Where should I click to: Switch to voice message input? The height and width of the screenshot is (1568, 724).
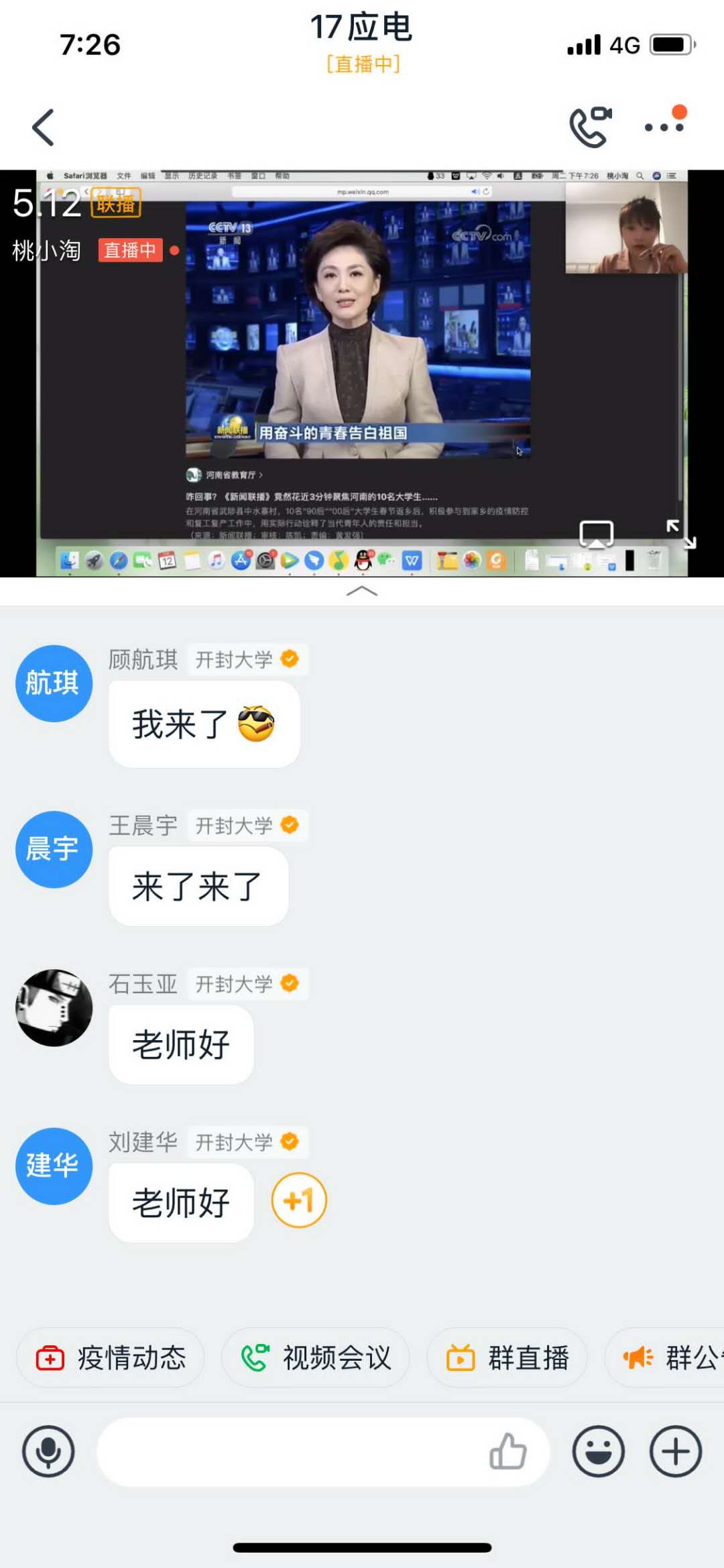coord(48,1451)
